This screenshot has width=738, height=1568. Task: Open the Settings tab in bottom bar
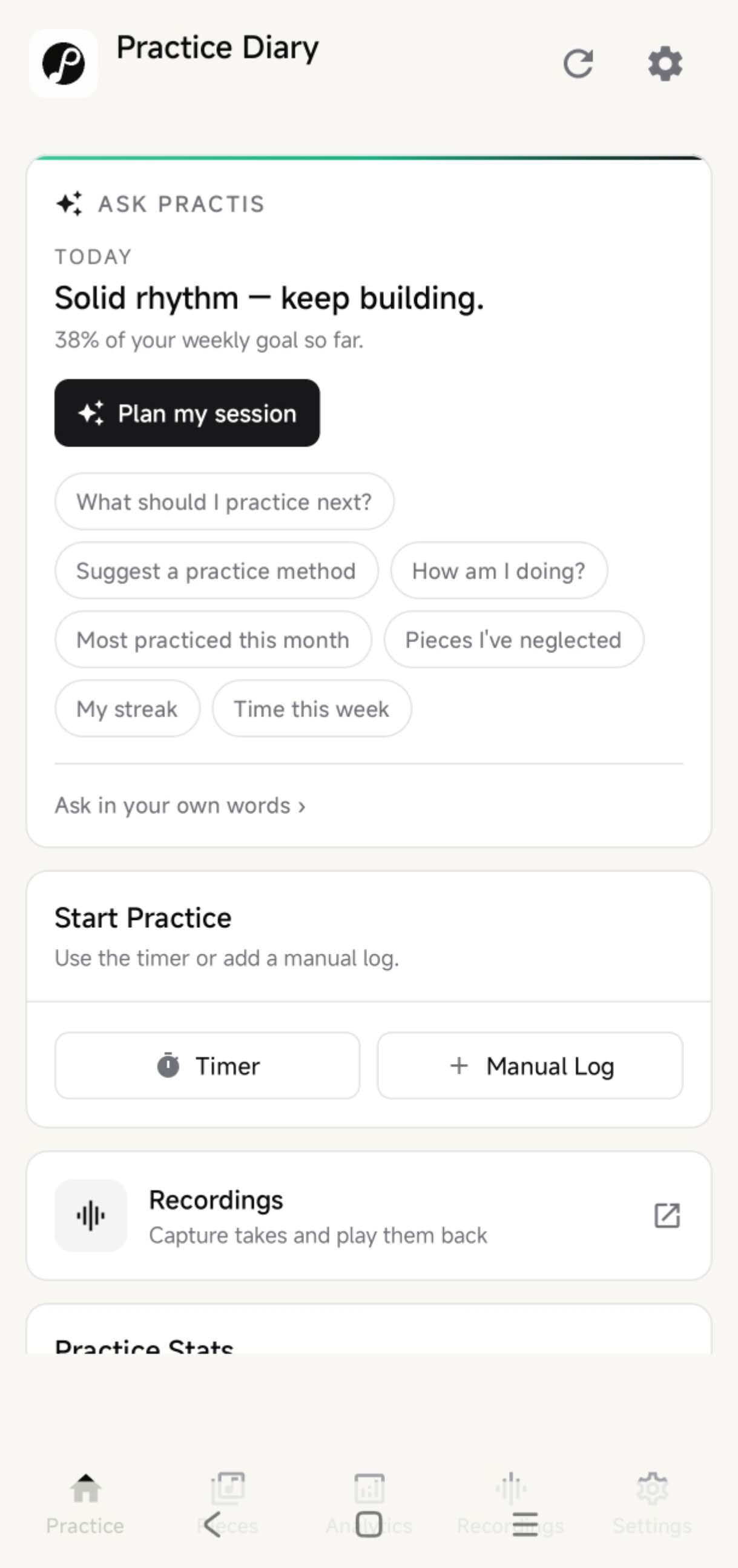[x=652, y=1502]
